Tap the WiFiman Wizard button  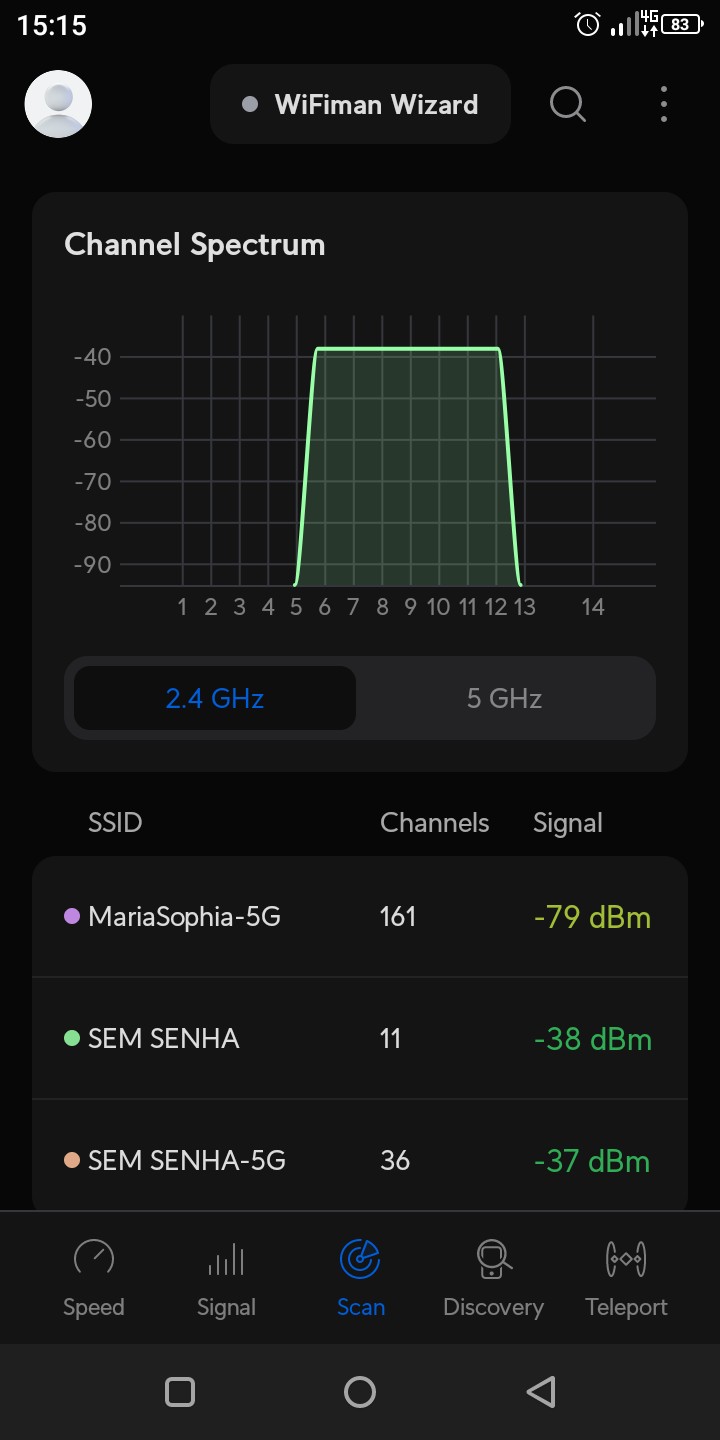[x=360, y=104]
